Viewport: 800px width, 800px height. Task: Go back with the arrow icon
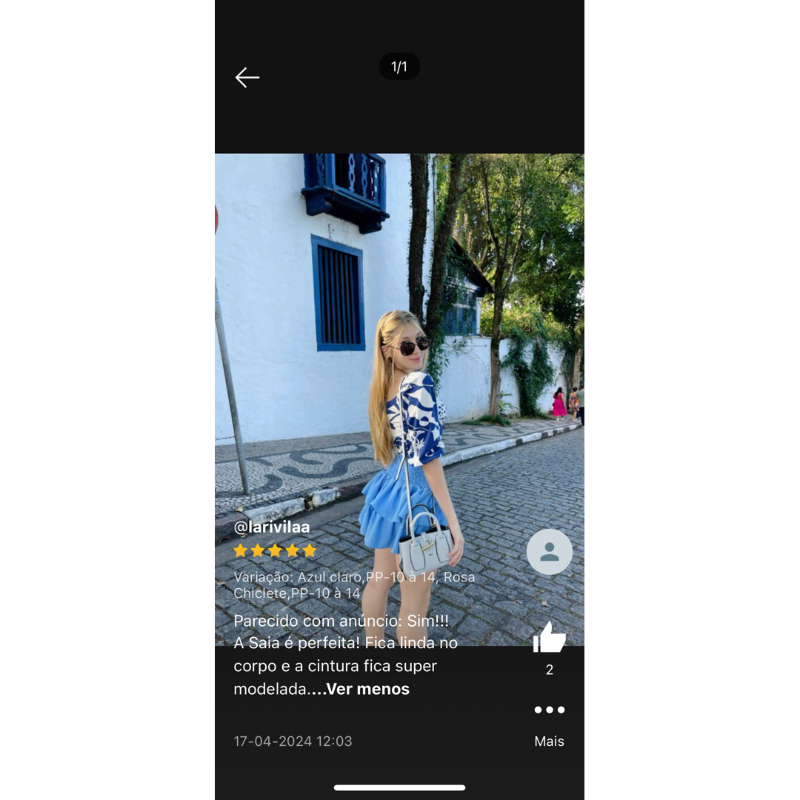tap(247, 78)
